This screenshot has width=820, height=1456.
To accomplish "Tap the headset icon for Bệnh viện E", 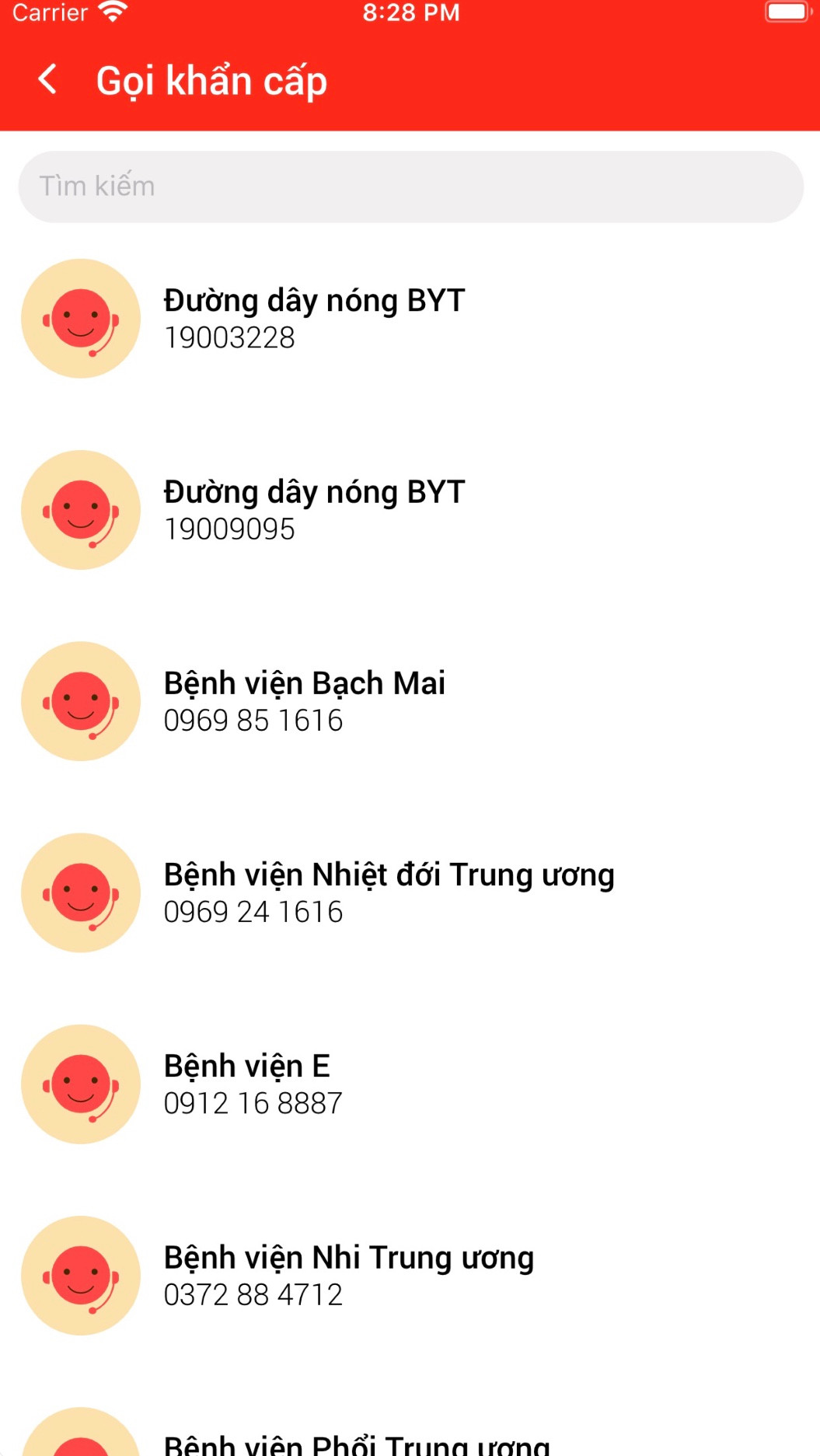I will click(x=80, y=1084).
